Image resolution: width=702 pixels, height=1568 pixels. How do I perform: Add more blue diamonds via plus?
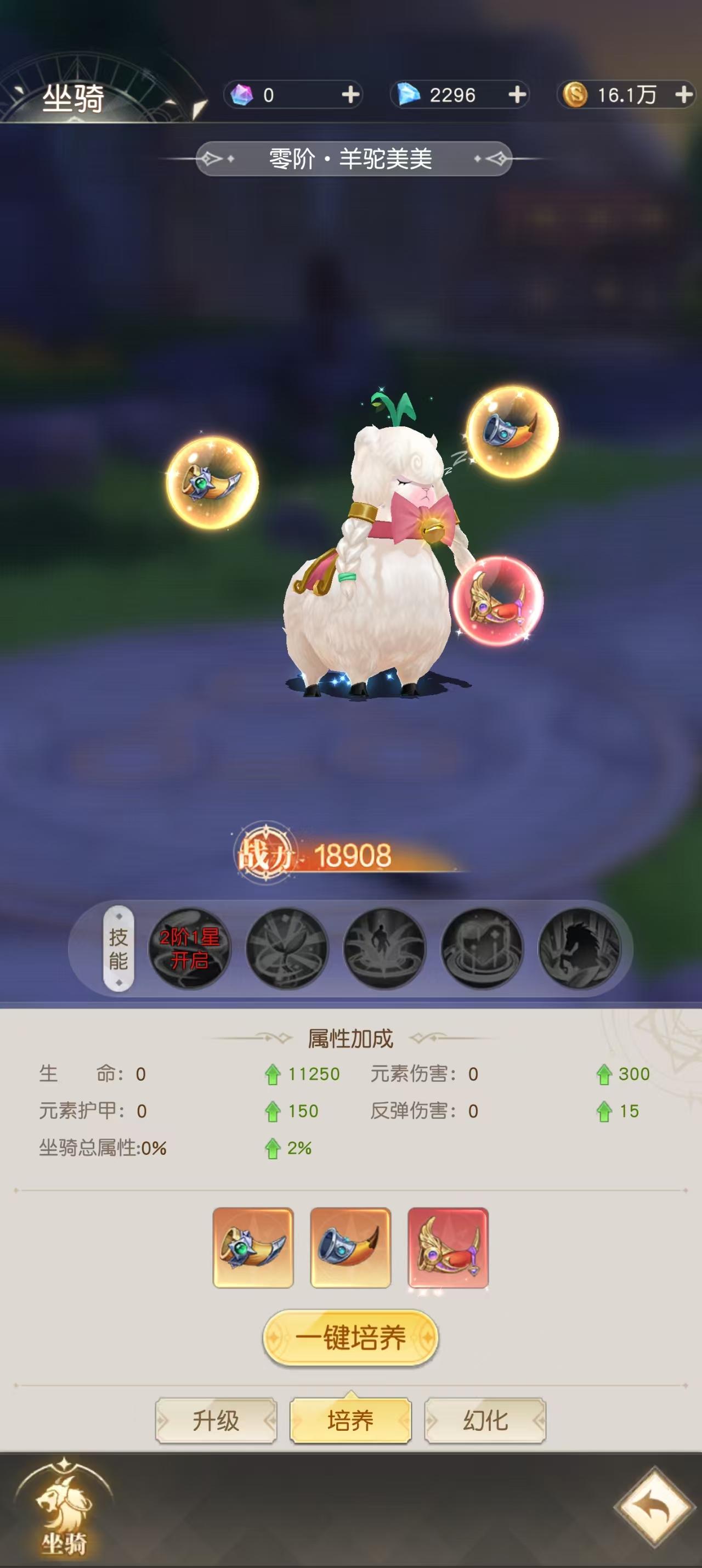[x=517, y=95]
